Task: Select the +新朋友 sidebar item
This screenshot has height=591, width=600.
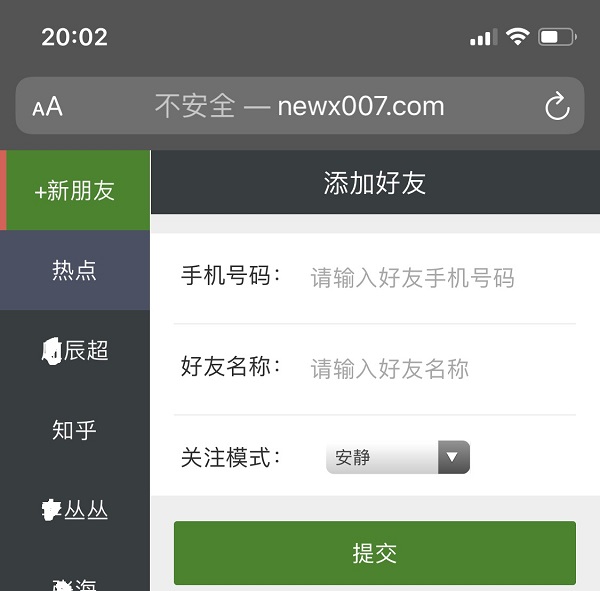Action: (76, 191)
